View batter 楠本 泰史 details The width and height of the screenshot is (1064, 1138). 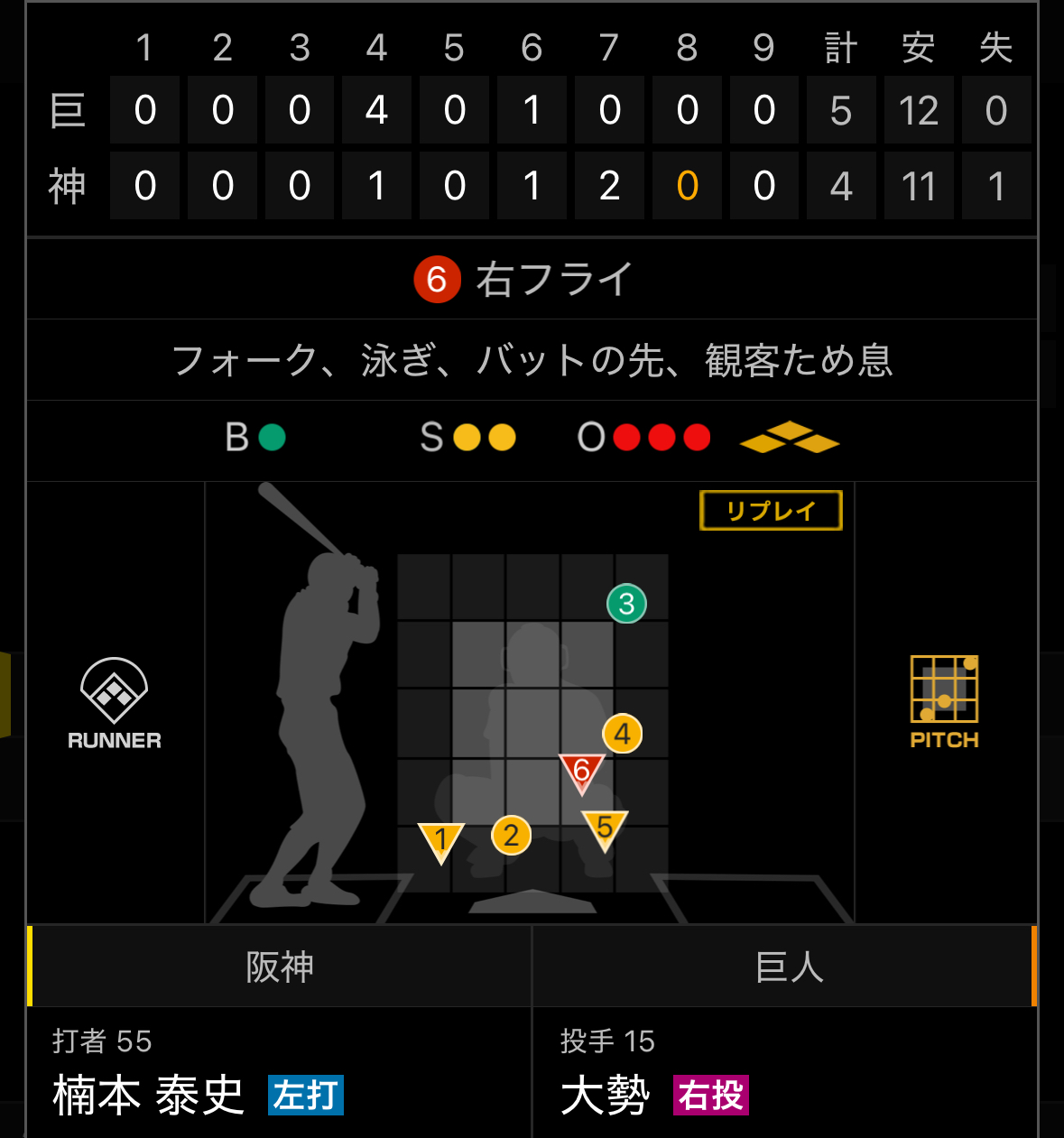[x=149, y=1095]
